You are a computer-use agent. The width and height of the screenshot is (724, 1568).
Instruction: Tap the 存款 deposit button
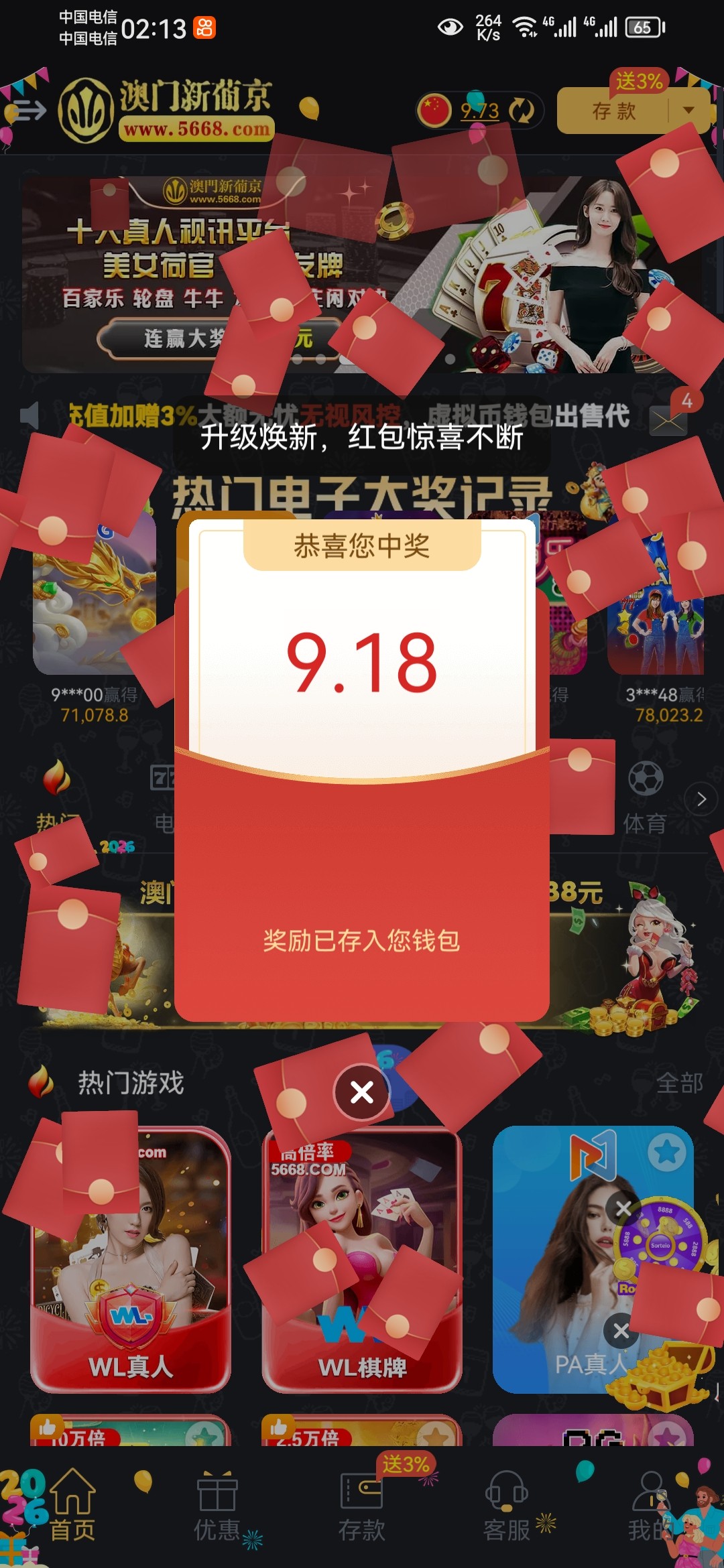click(x=613, y=111)
